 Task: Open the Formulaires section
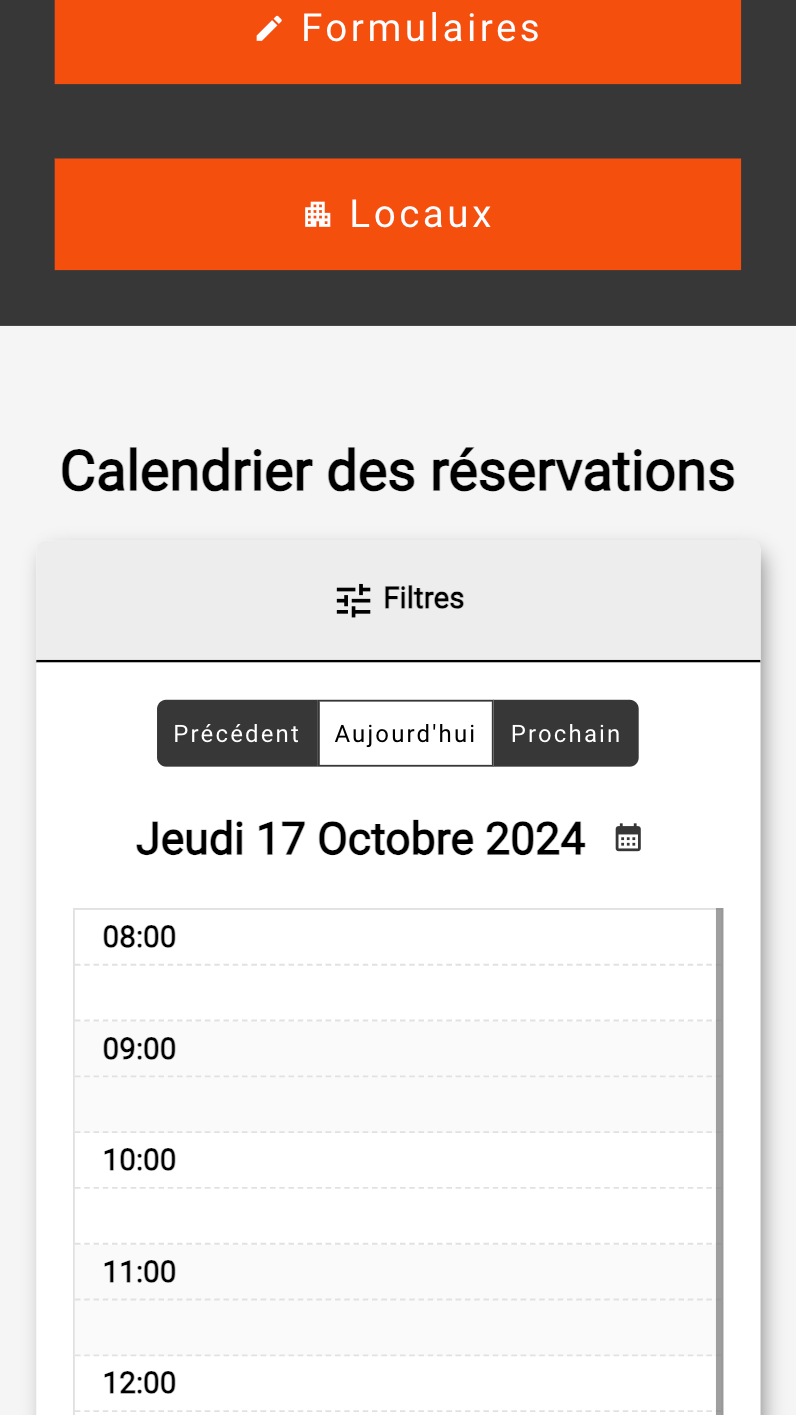tap(398, 30)
